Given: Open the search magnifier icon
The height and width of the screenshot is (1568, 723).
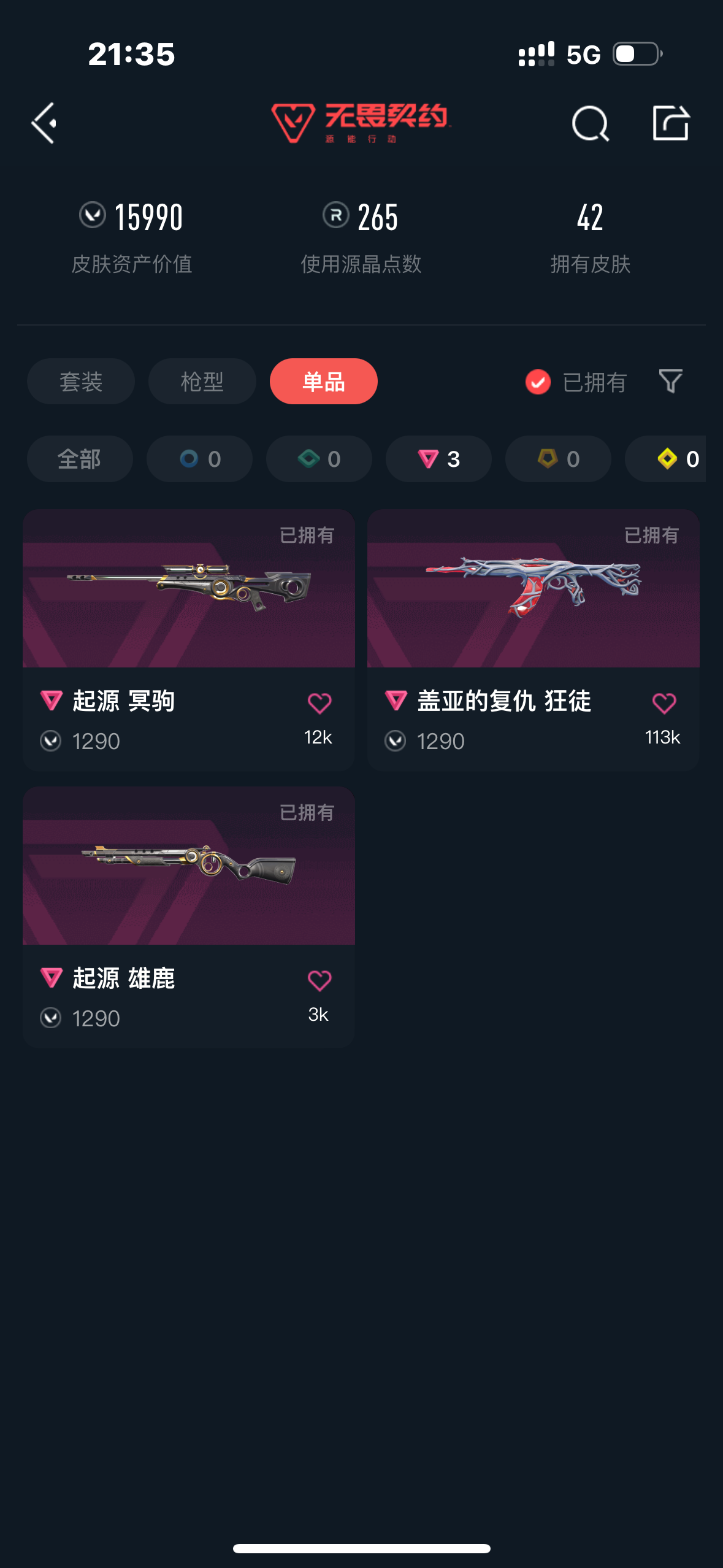Looking at the screenshot, I should (590, 123).
